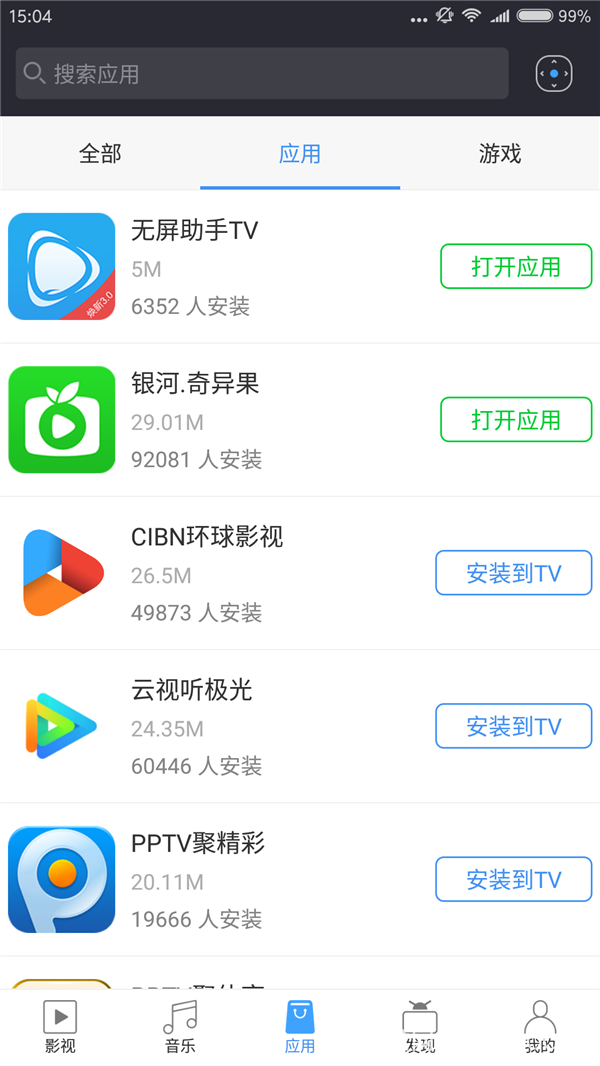Tap 打开应用 for 无屏助手TV
This screenshot has height=1066, width=600.
[516, 267]
